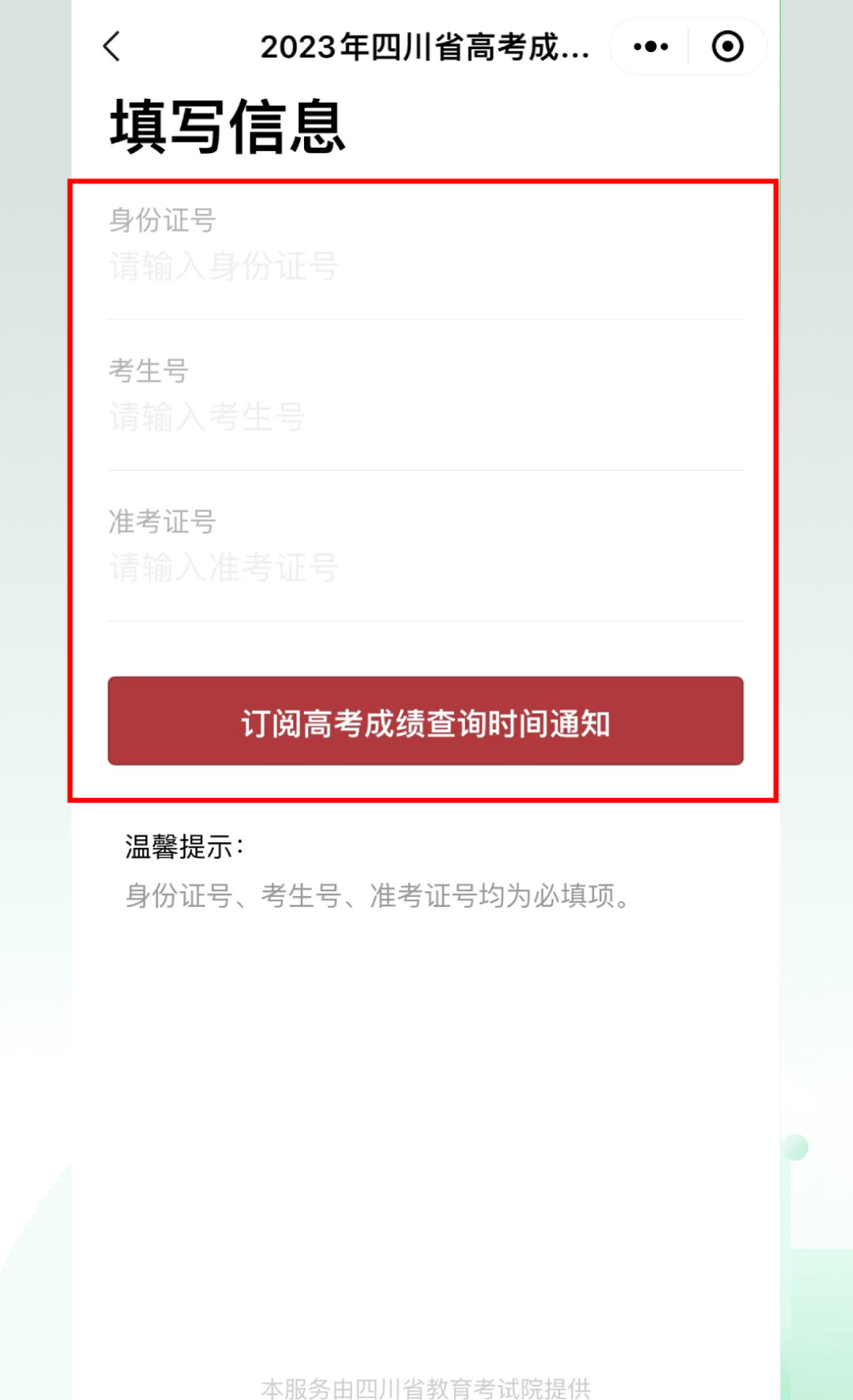The image size is (853, 1400).
Task: Focus the 身份证号 input field
Action: (425, 266)
